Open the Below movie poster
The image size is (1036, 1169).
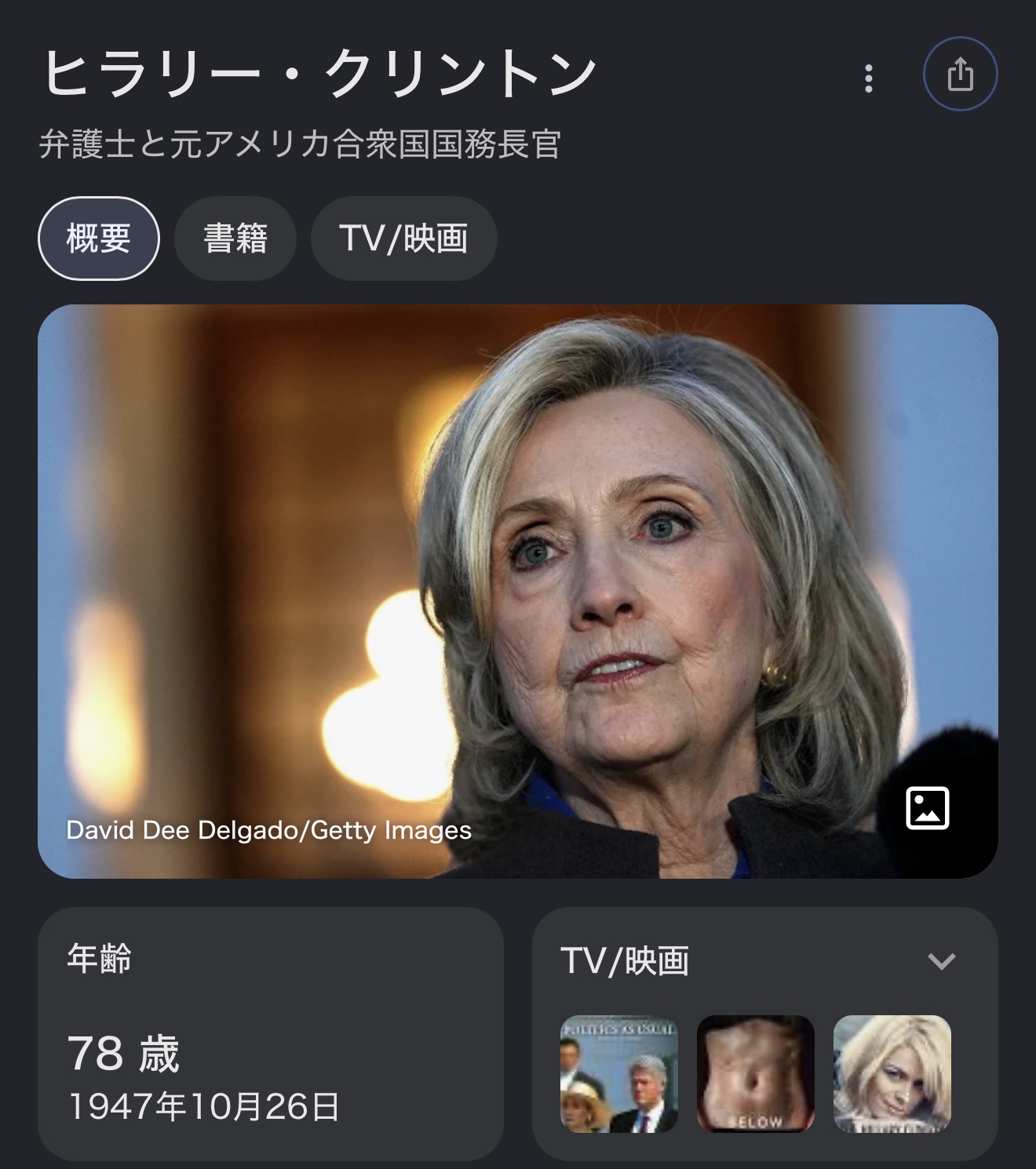click(x=755, y=1073)
